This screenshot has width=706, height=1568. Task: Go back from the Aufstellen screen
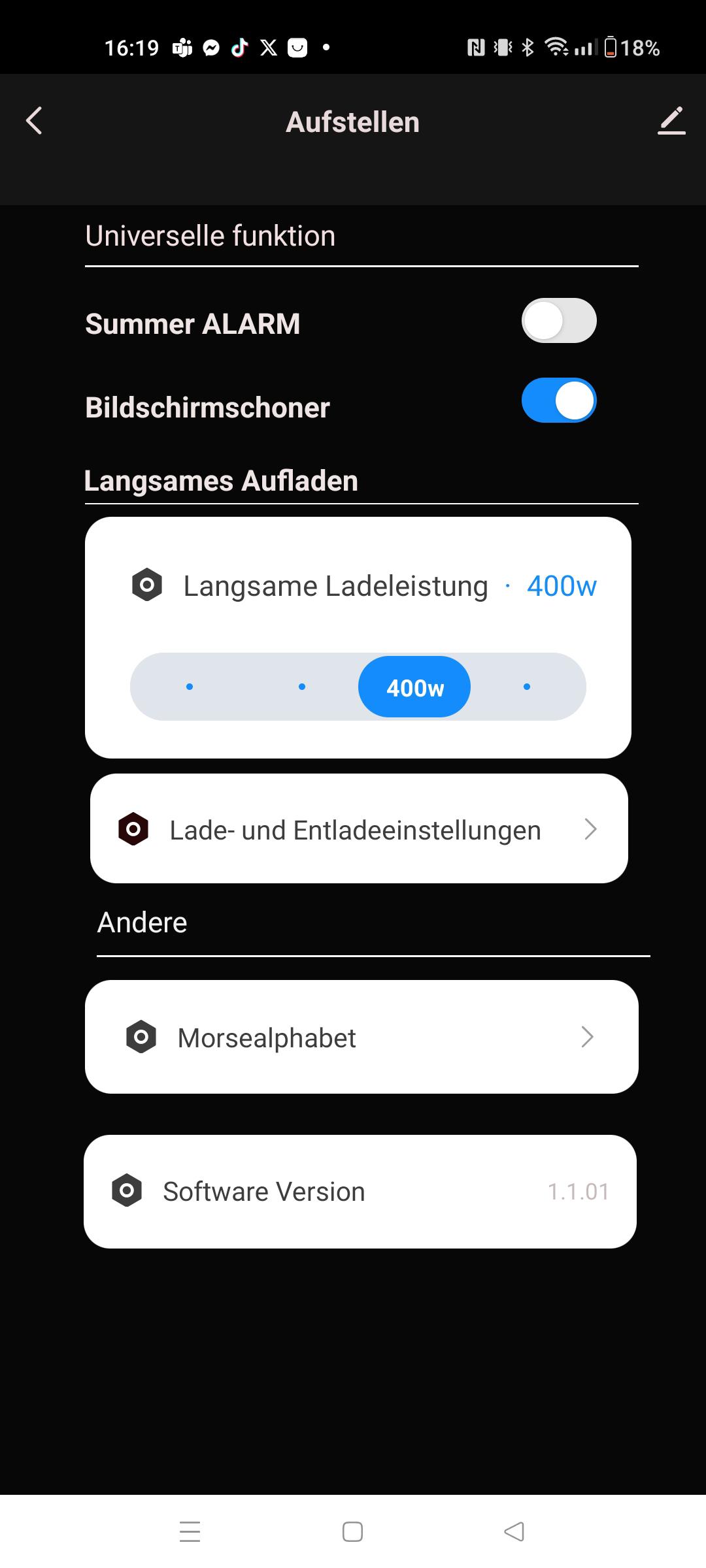click(34, 121)
